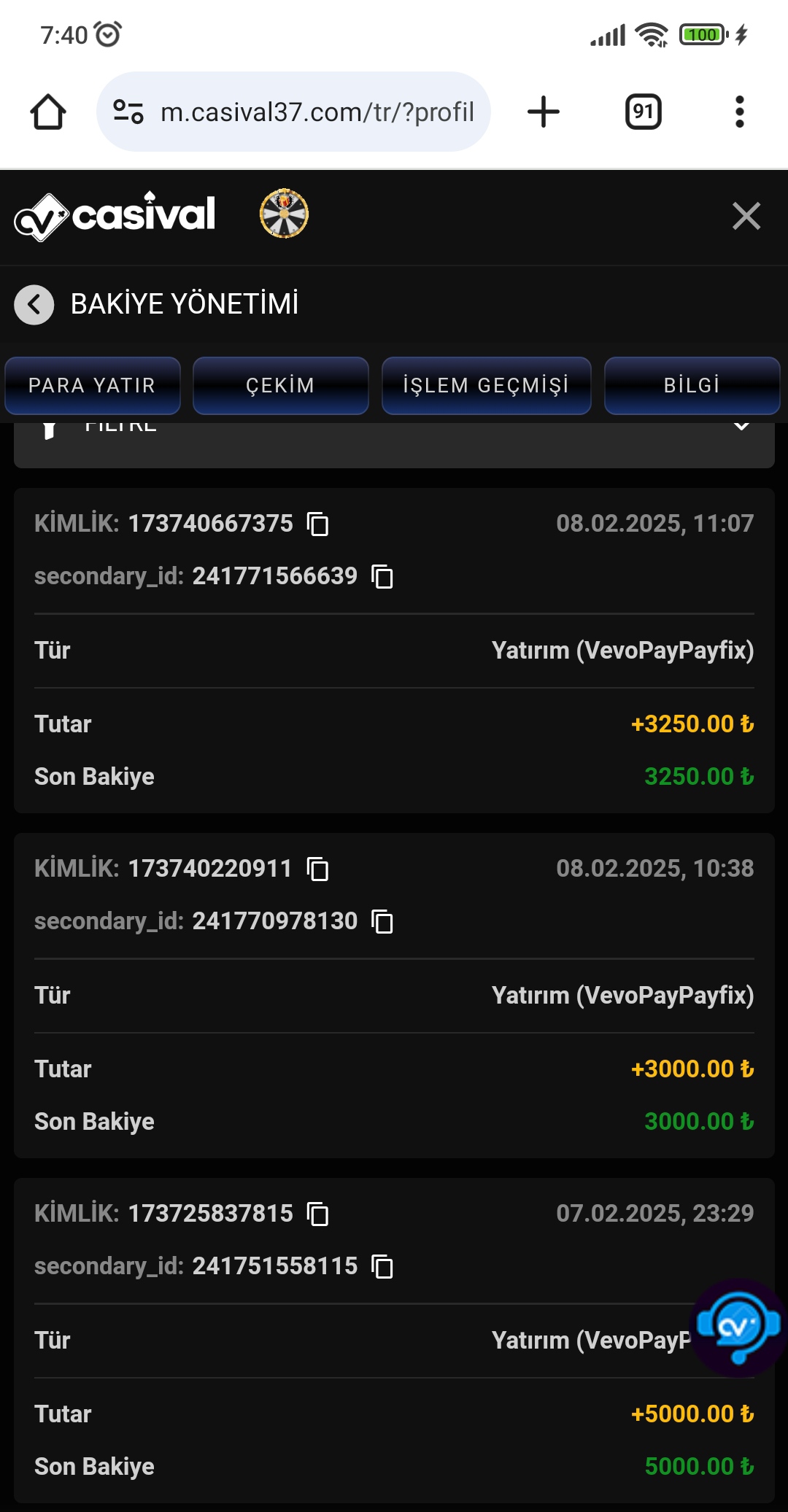
Task: Expand the filter dropdown chevron
Action: click(741, 426)
